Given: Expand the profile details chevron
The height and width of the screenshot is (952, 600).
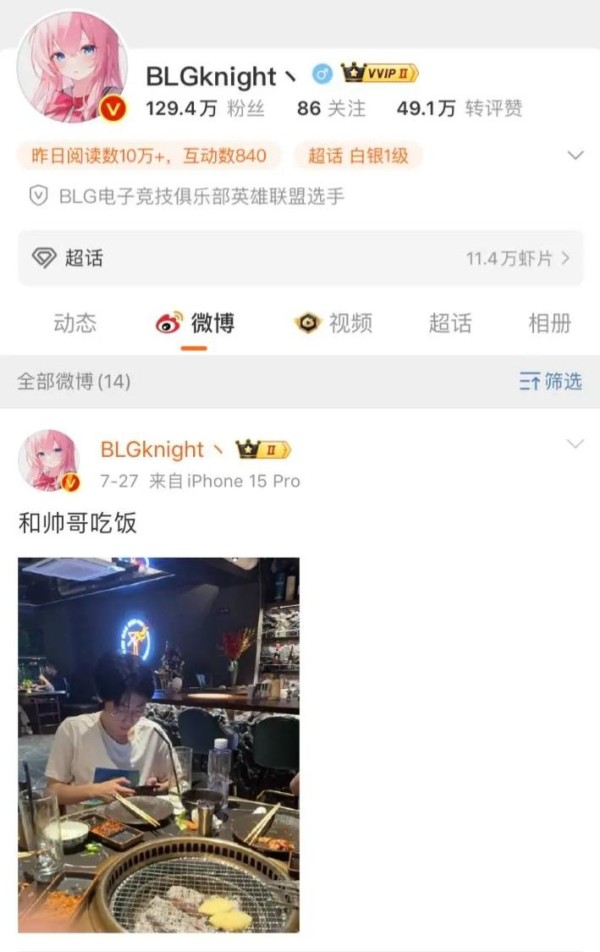Looking at the screenshot, I should 575,156.
